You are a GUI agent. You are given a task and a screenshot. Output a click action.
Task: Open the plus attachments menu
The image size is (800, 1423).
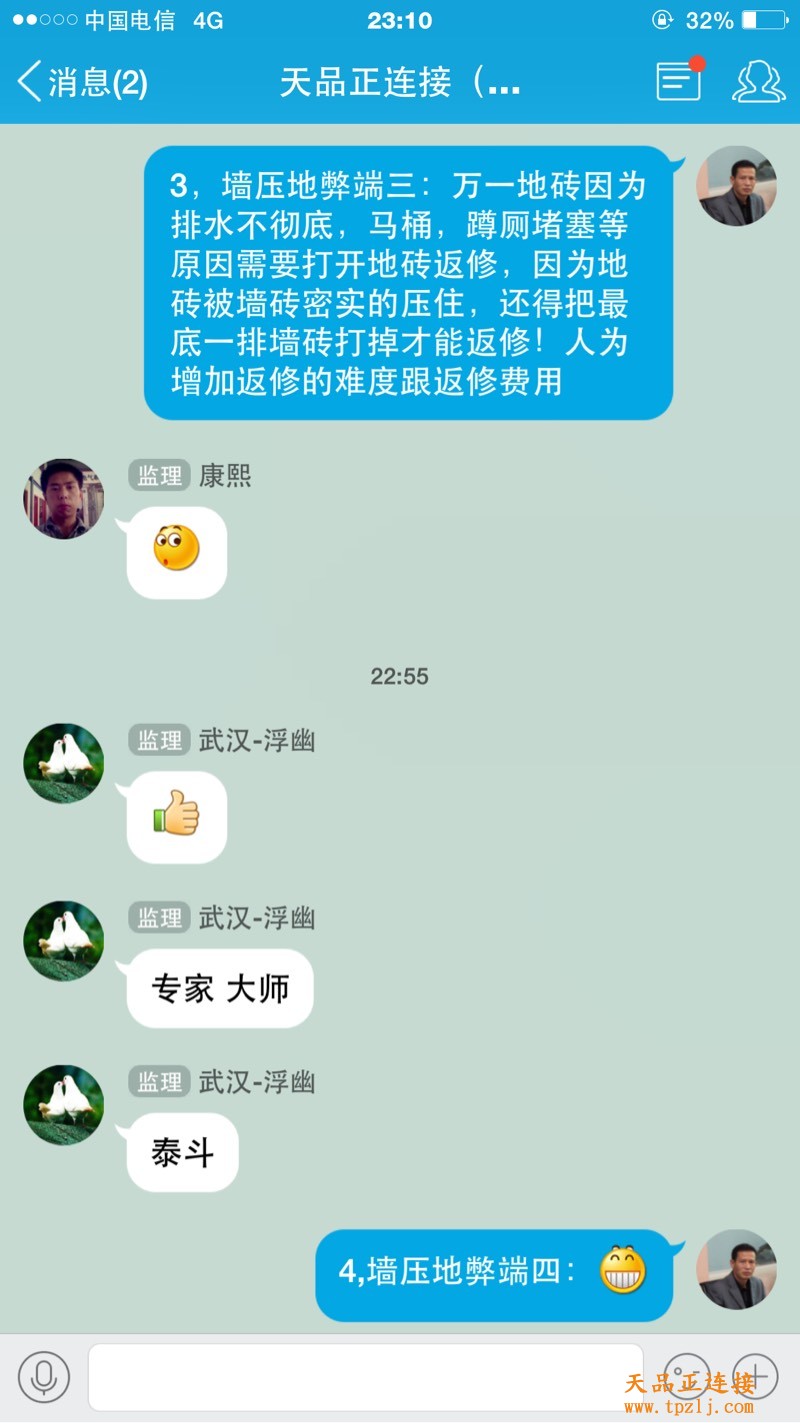755,1377
